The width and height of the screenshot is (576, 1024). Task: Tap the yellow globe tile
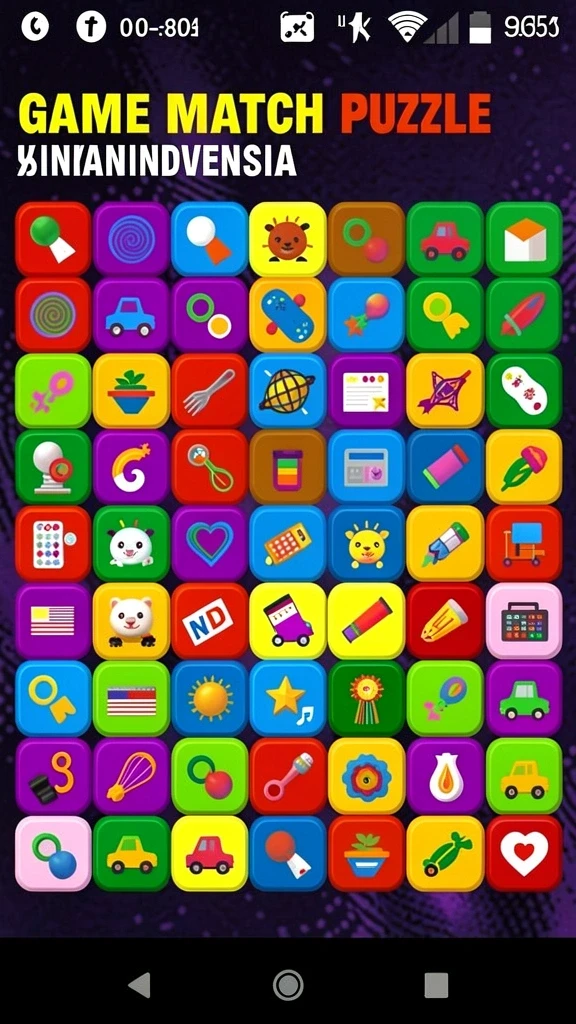click(x=287, y=391)
